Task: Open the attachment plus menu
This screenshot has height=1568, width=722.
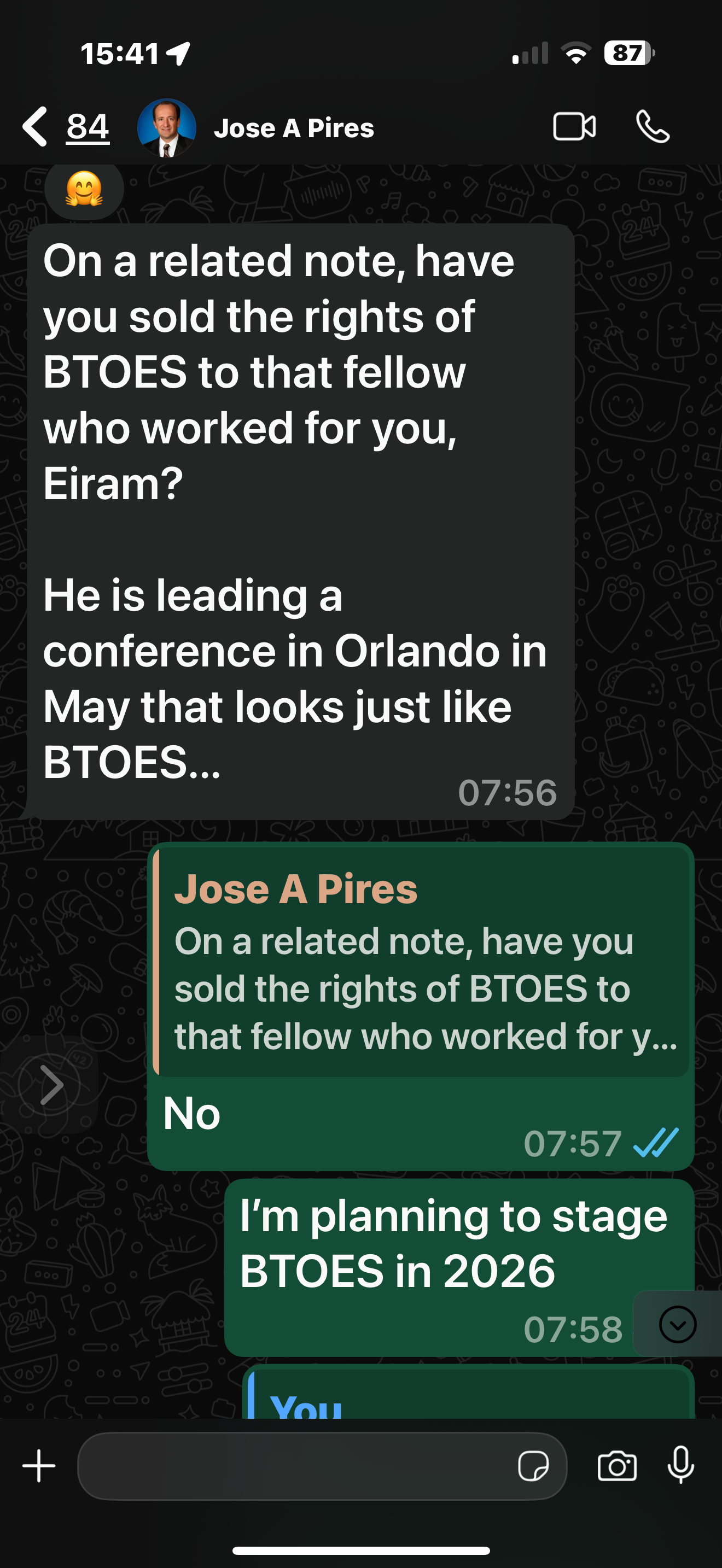Action: (x=39, y=1466)
